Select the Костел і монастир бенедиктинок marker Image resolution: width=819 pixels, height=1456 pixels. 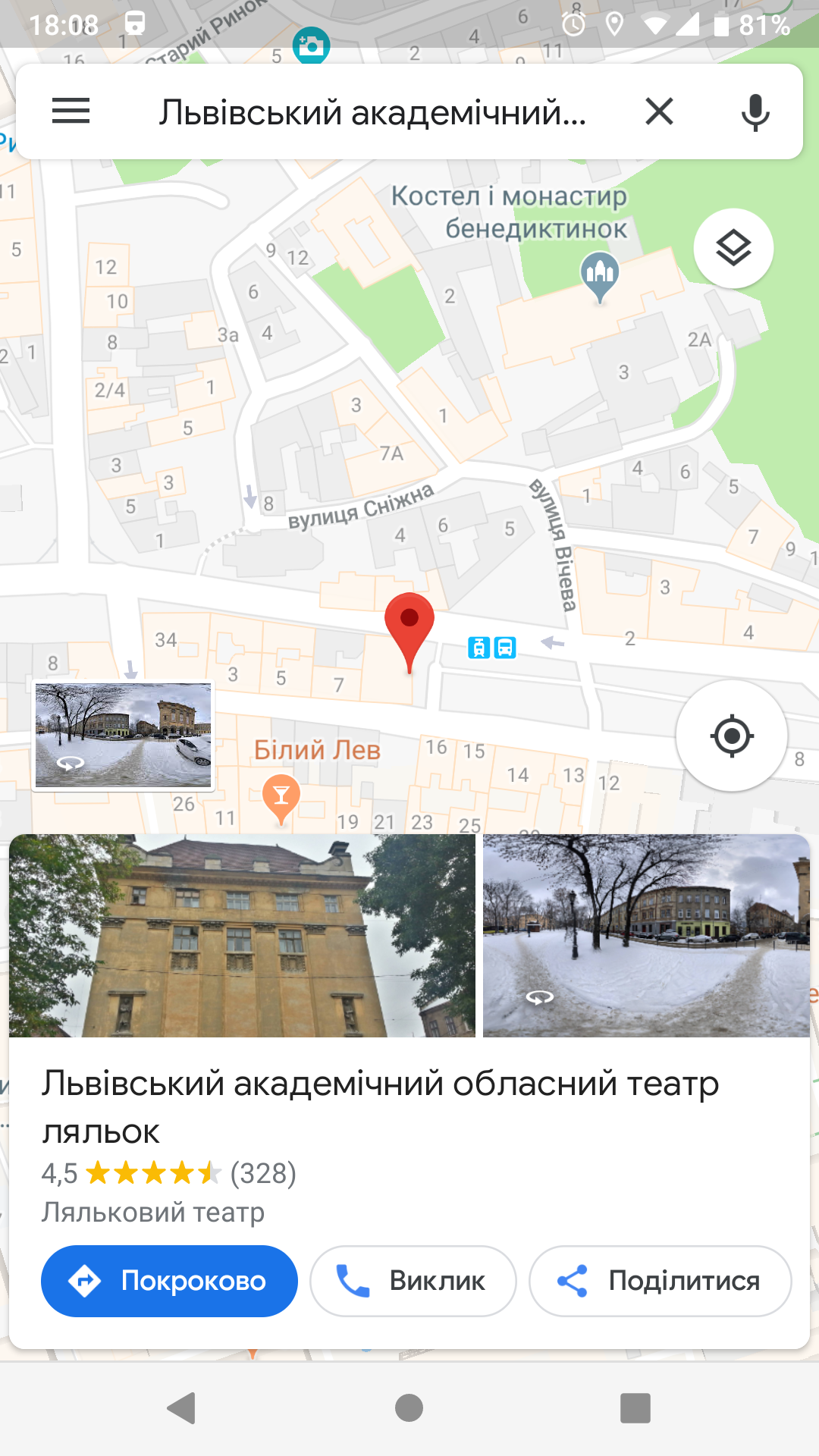599,275
